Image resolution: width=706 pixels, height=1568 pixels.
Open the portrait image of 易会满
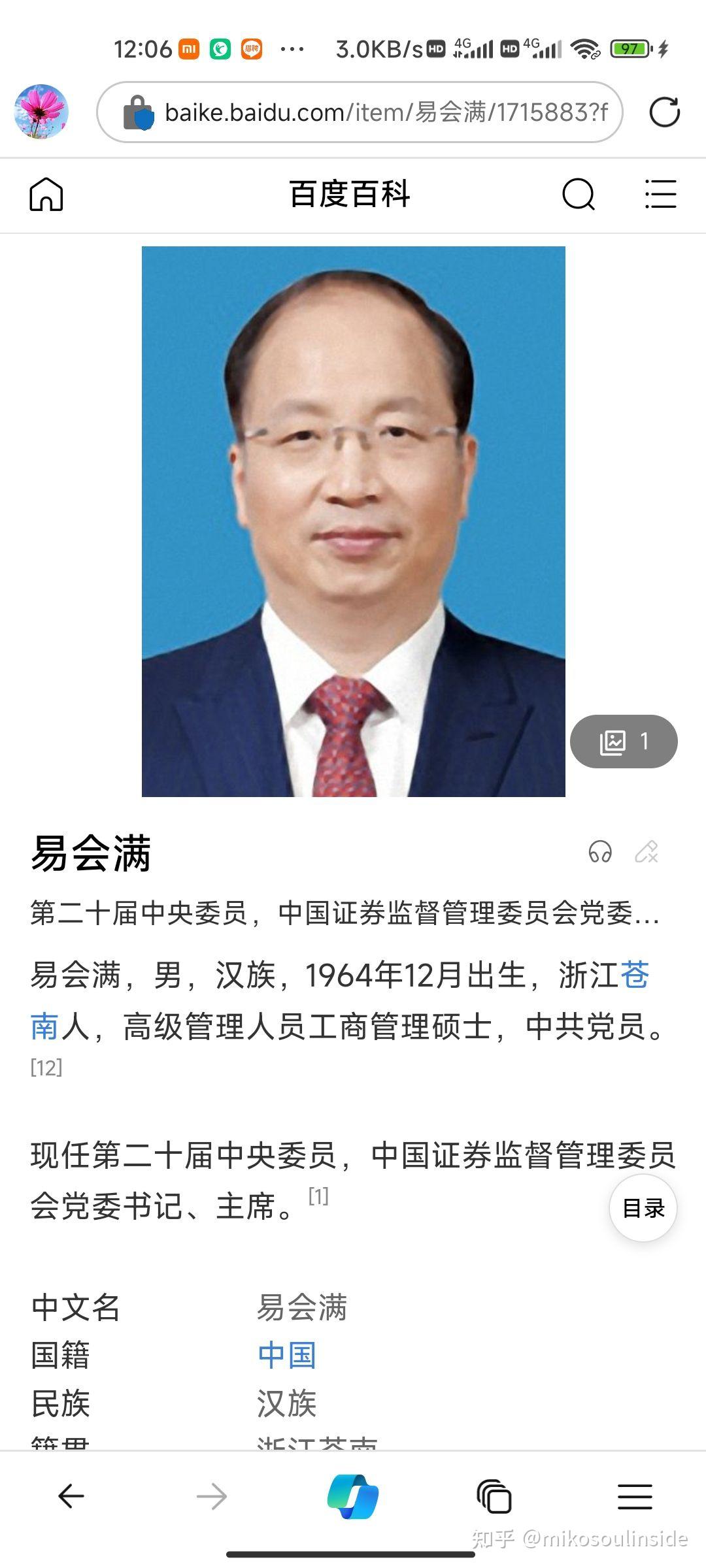(353, 521)
